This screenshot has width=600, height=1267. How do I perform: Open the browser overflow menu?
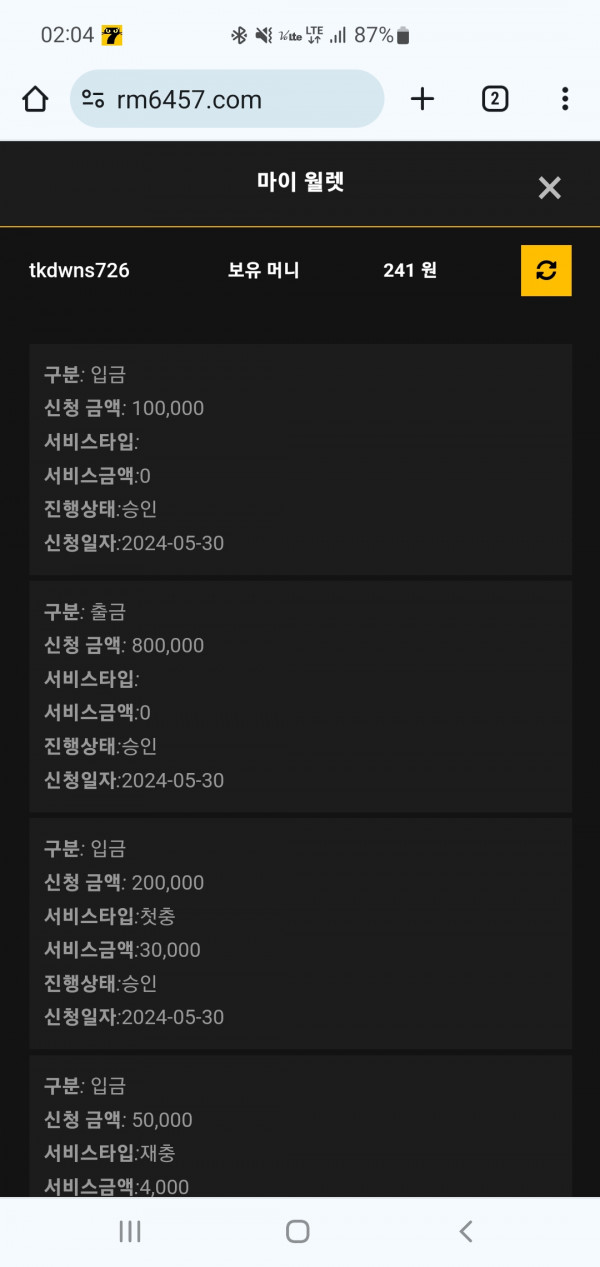pos(565,99)
